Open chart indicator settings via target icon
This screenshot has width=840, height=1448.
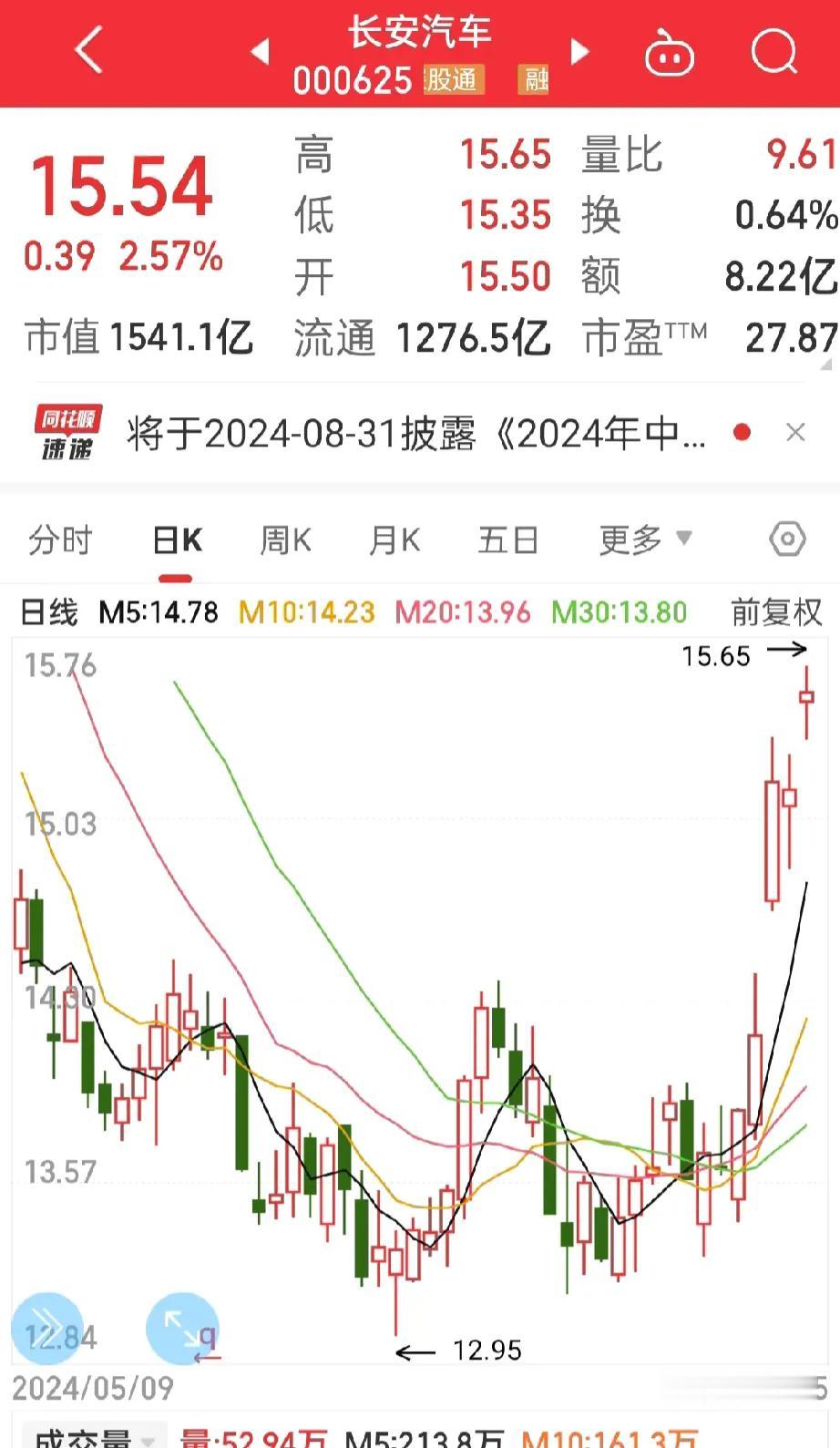[787, 539]
